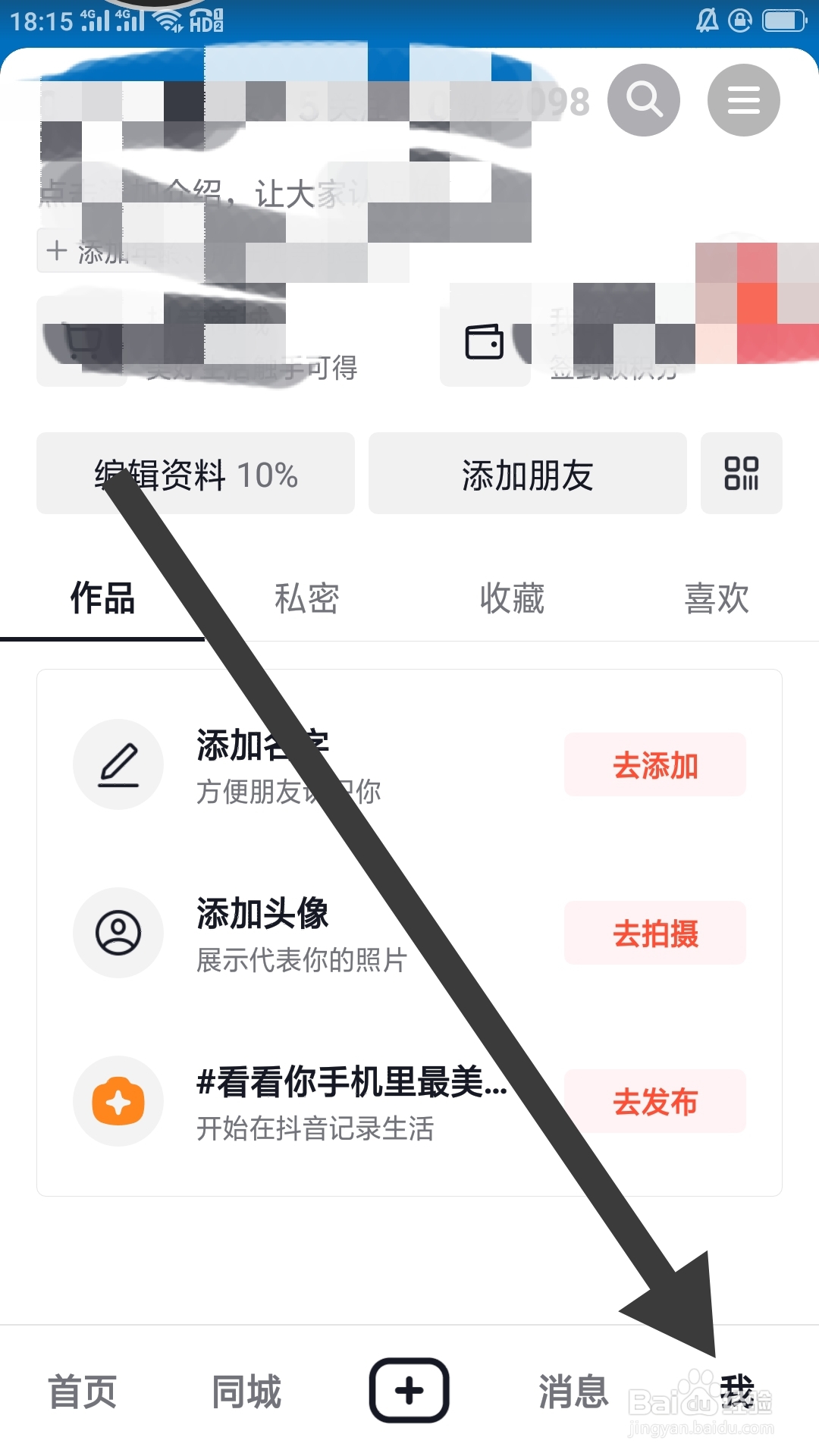Switch to the 收藏 tab
The image size is (819, 1456).
pyautogui.click(x=512, y=598)
